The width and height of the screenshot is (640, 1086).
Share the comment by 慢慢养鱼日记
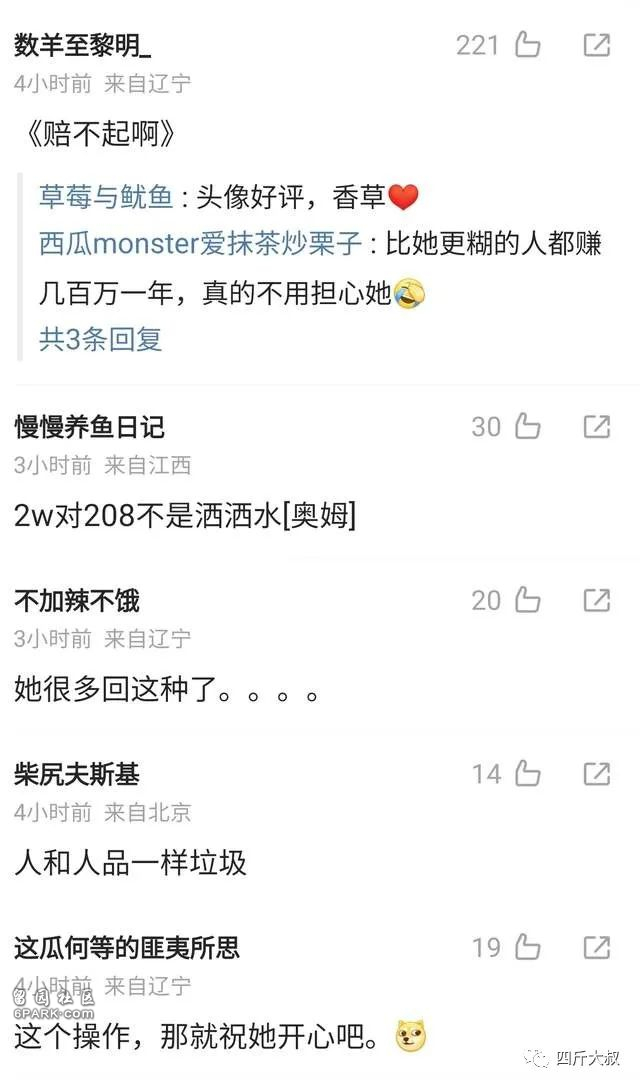click(597, 427)
